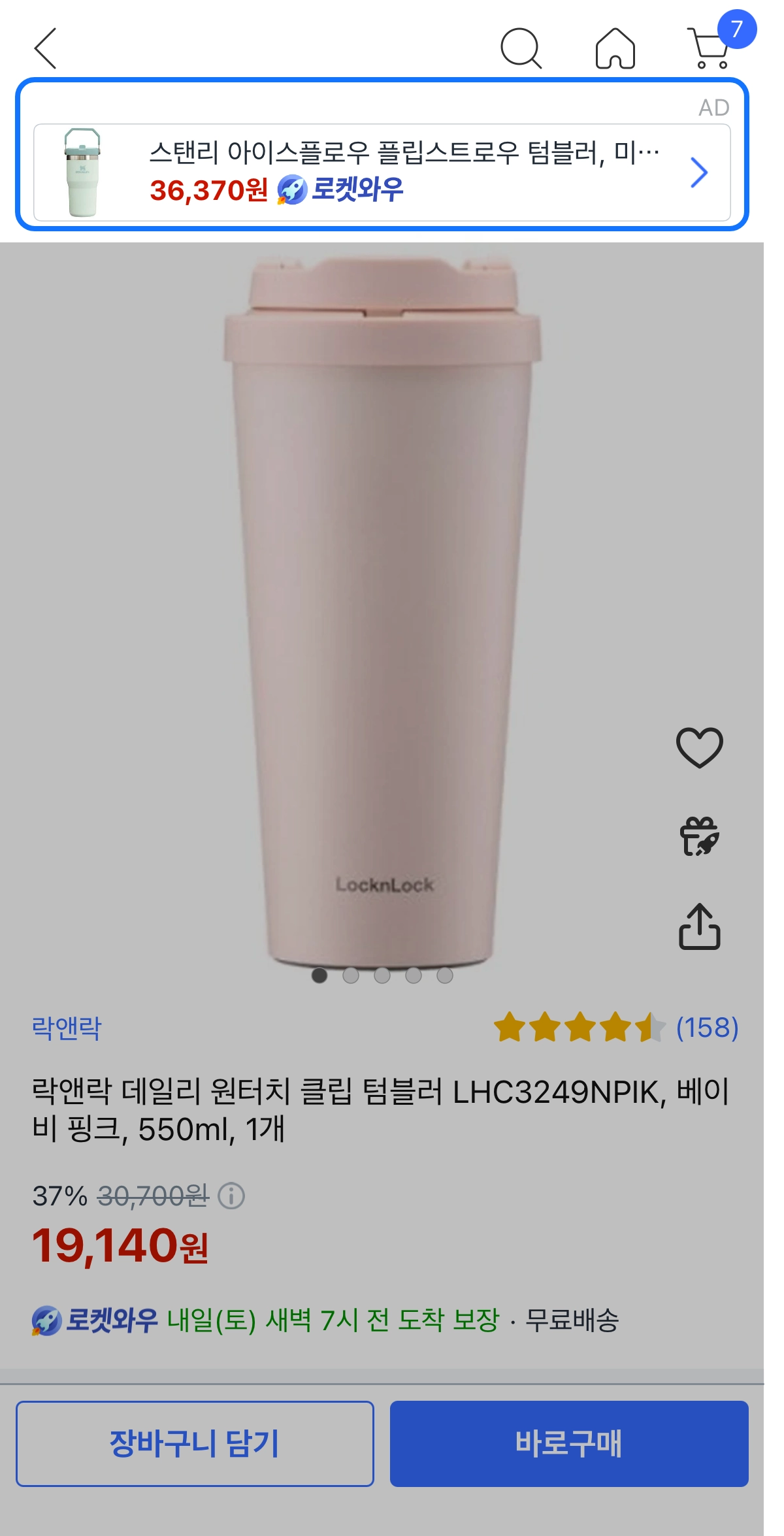Screen dimensions: 784x1536
Task: Open the search icon
Action: [520, 48]
